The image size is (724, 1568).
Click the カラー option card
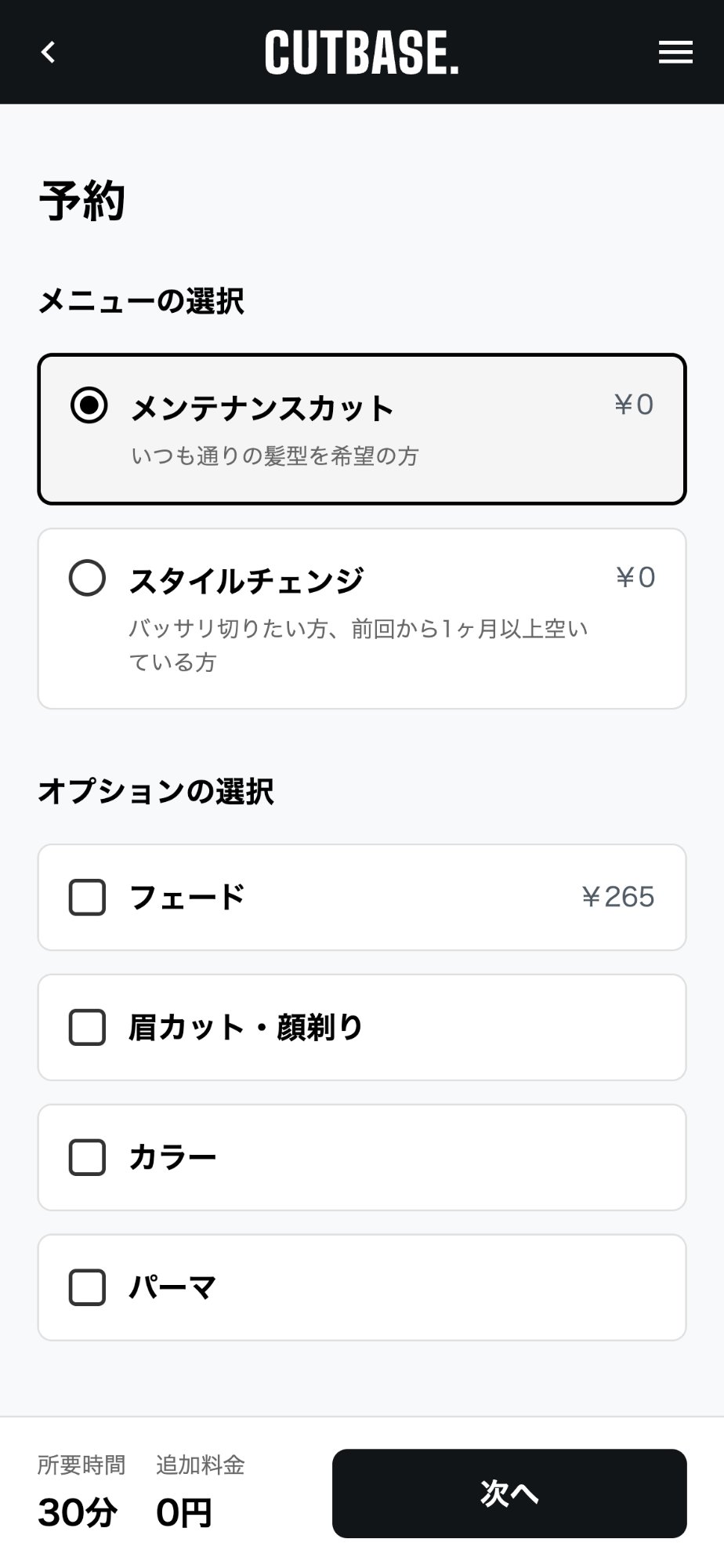[362, 1157]
